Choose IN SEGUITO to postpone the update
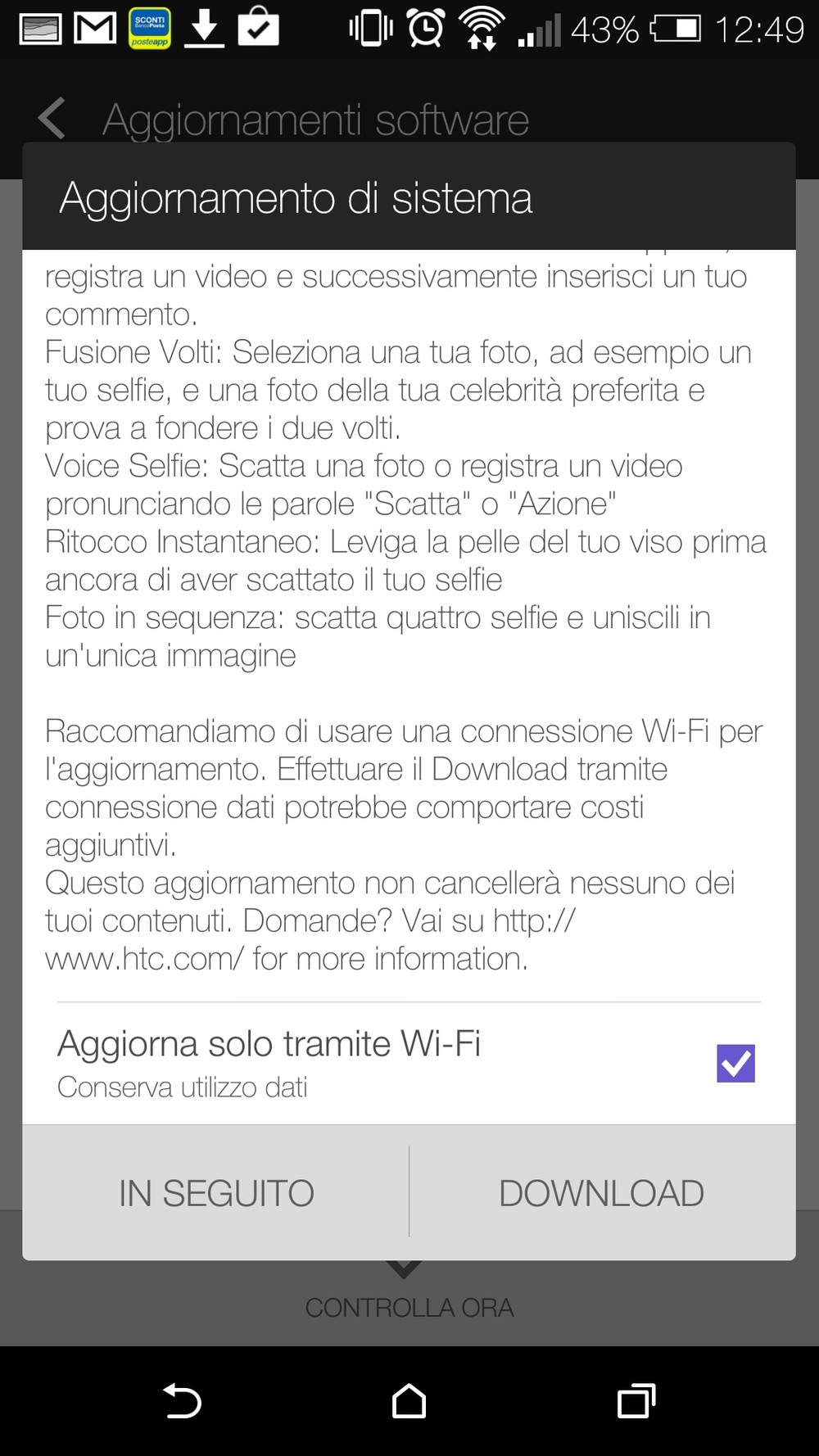 click(216, 1193)
